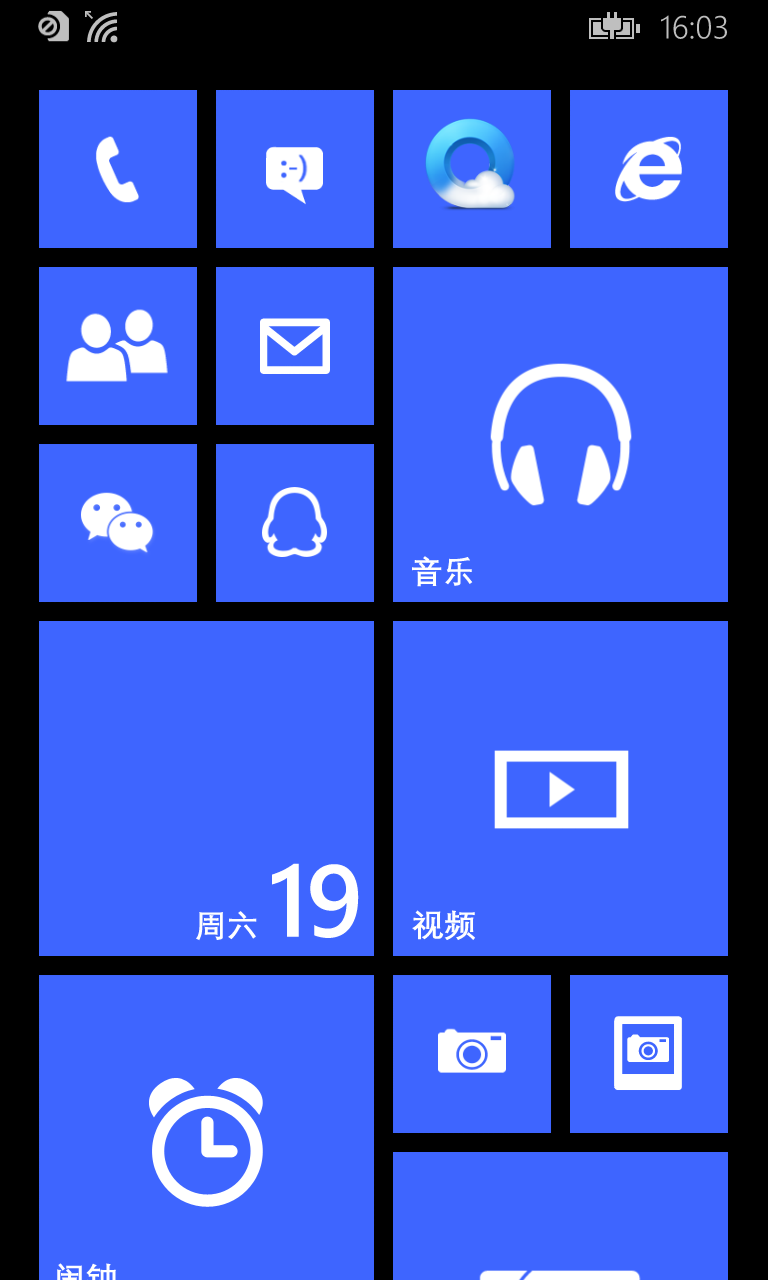The image size is (768, 1280).
Task: Launch WeChat
Action: (118, 523)
